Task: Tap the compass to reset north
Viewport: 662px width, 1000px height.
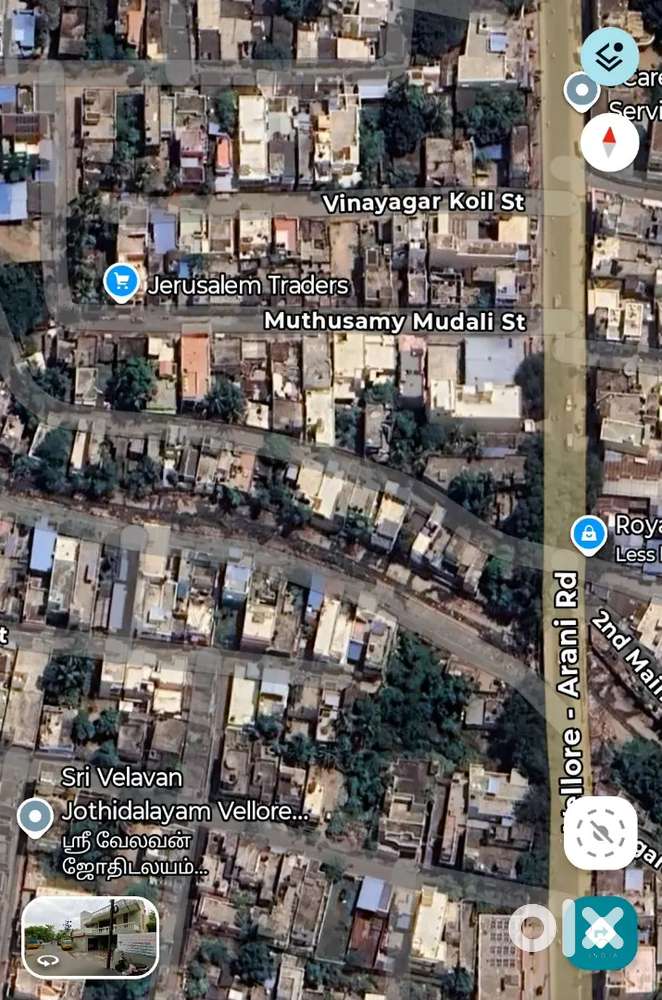Action: coord(609,142)
